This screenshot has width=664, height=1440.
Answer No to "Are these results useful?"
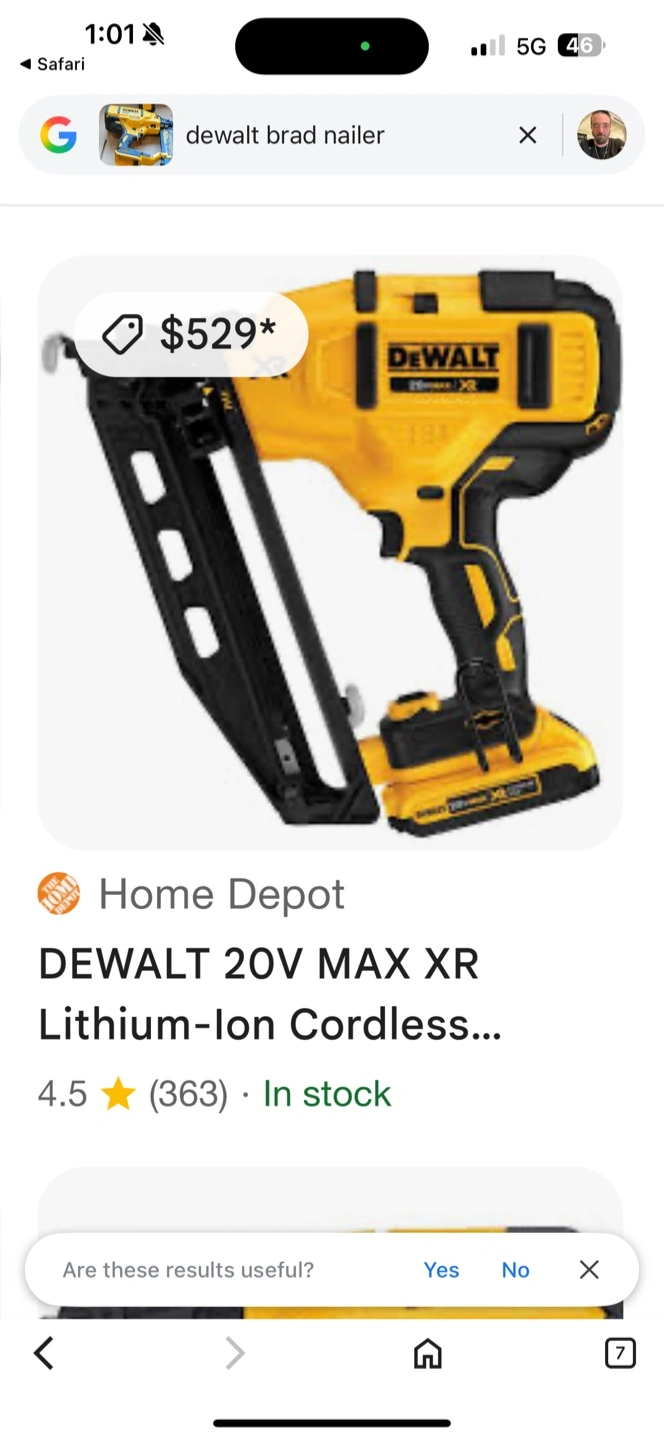point(515,1270)
